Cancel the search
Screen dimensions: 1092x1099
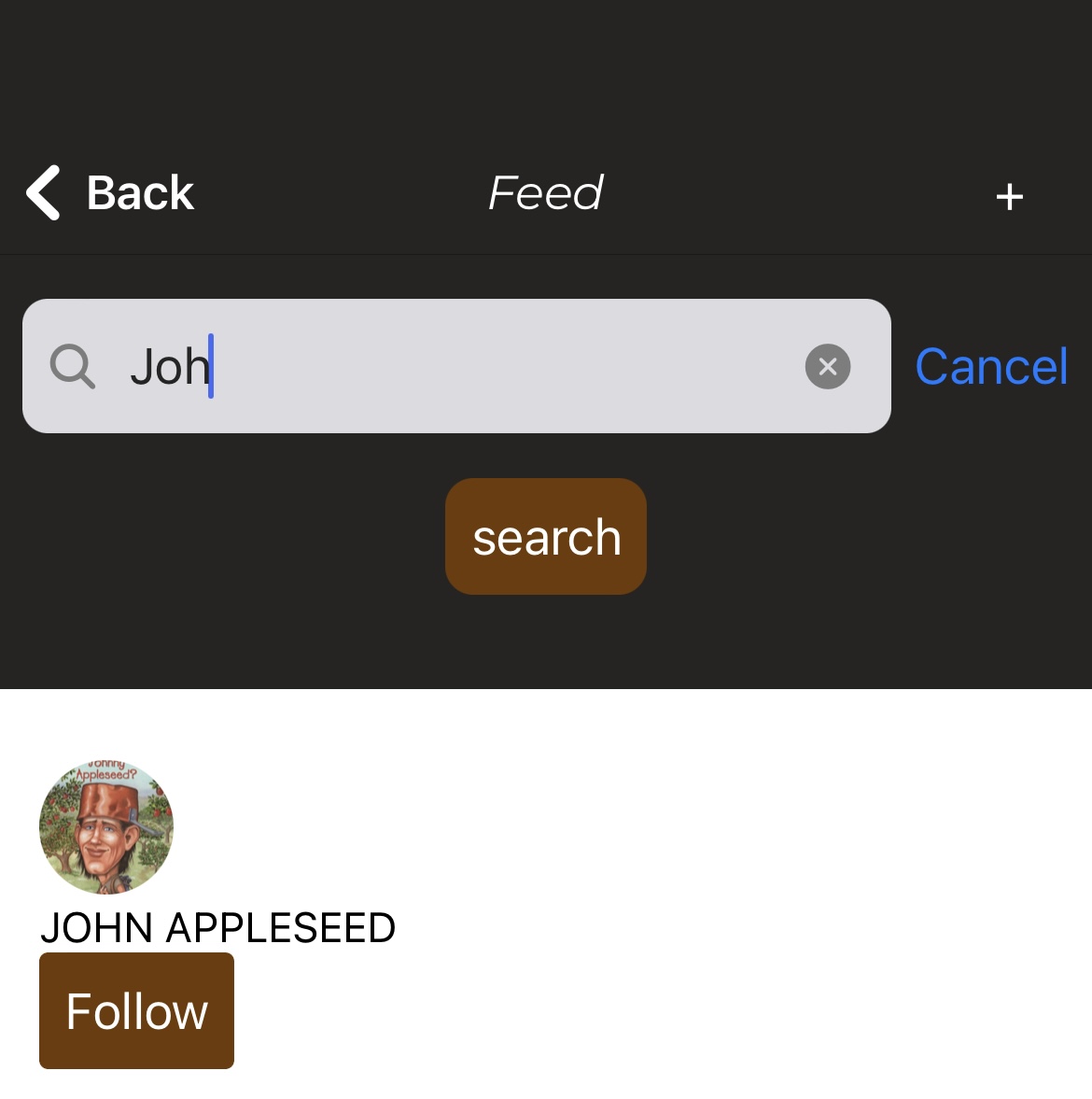991,366
